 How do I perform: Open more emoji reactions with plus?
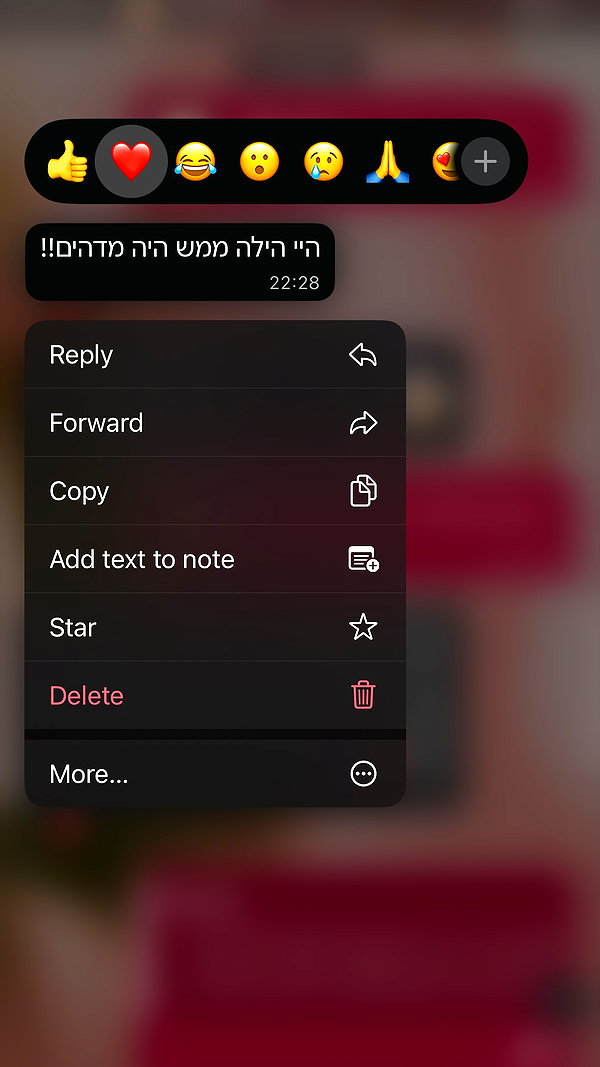pos(485,161)
